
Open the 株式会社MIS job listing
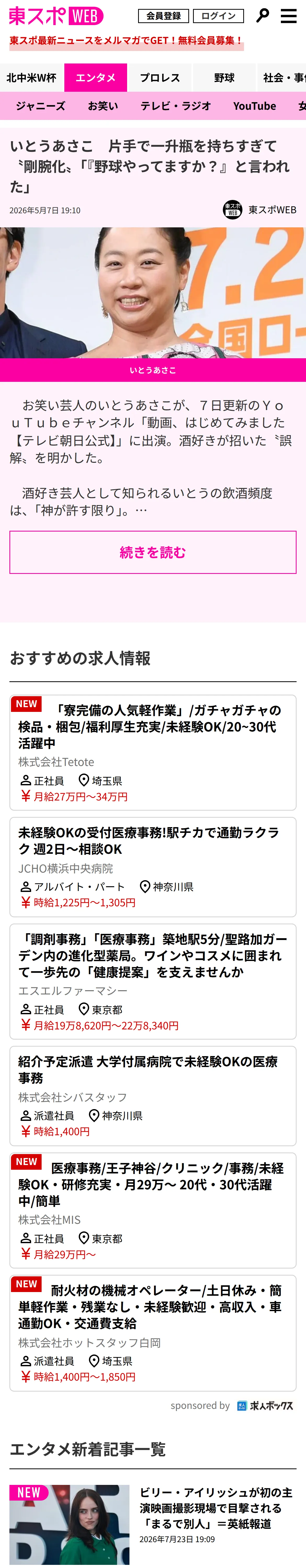pos(153,1210)
